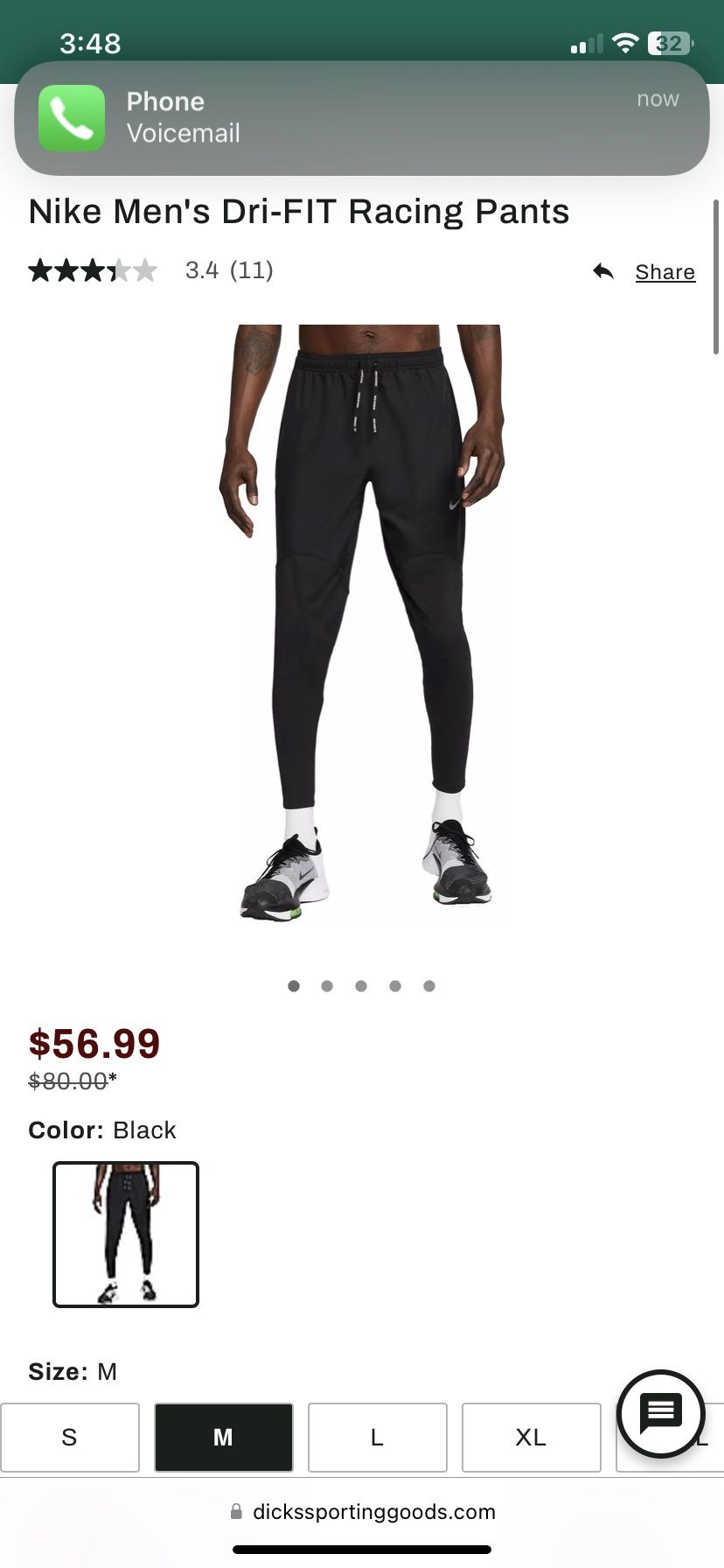Jump to the last carousel dot
Image resolution: width=724 pixels, height=1568 pixels.
coord(429,985)
